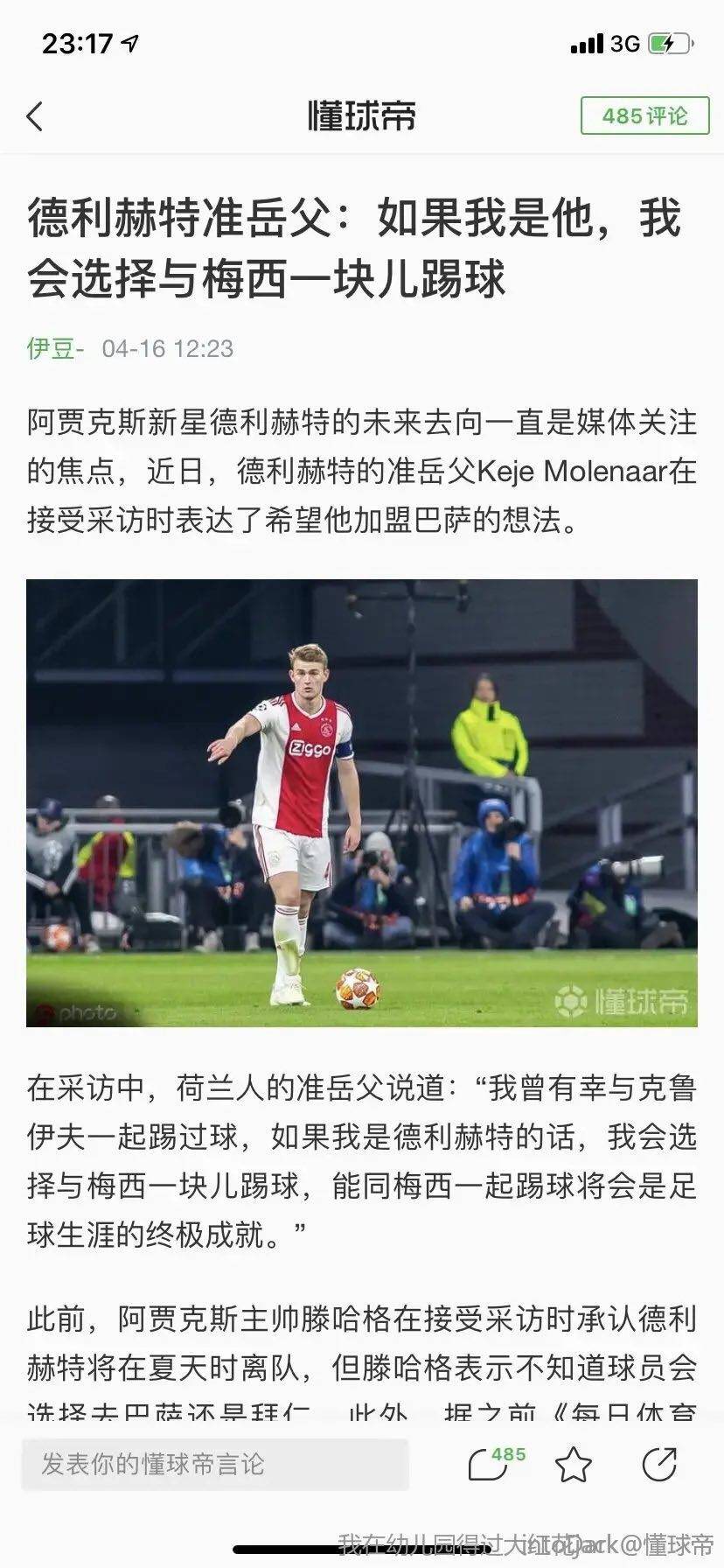Viewport: 724px width, 1568px height.
Task: Tap the 发表你的懂球帝言论 comment field
Action: (215, 1465)
